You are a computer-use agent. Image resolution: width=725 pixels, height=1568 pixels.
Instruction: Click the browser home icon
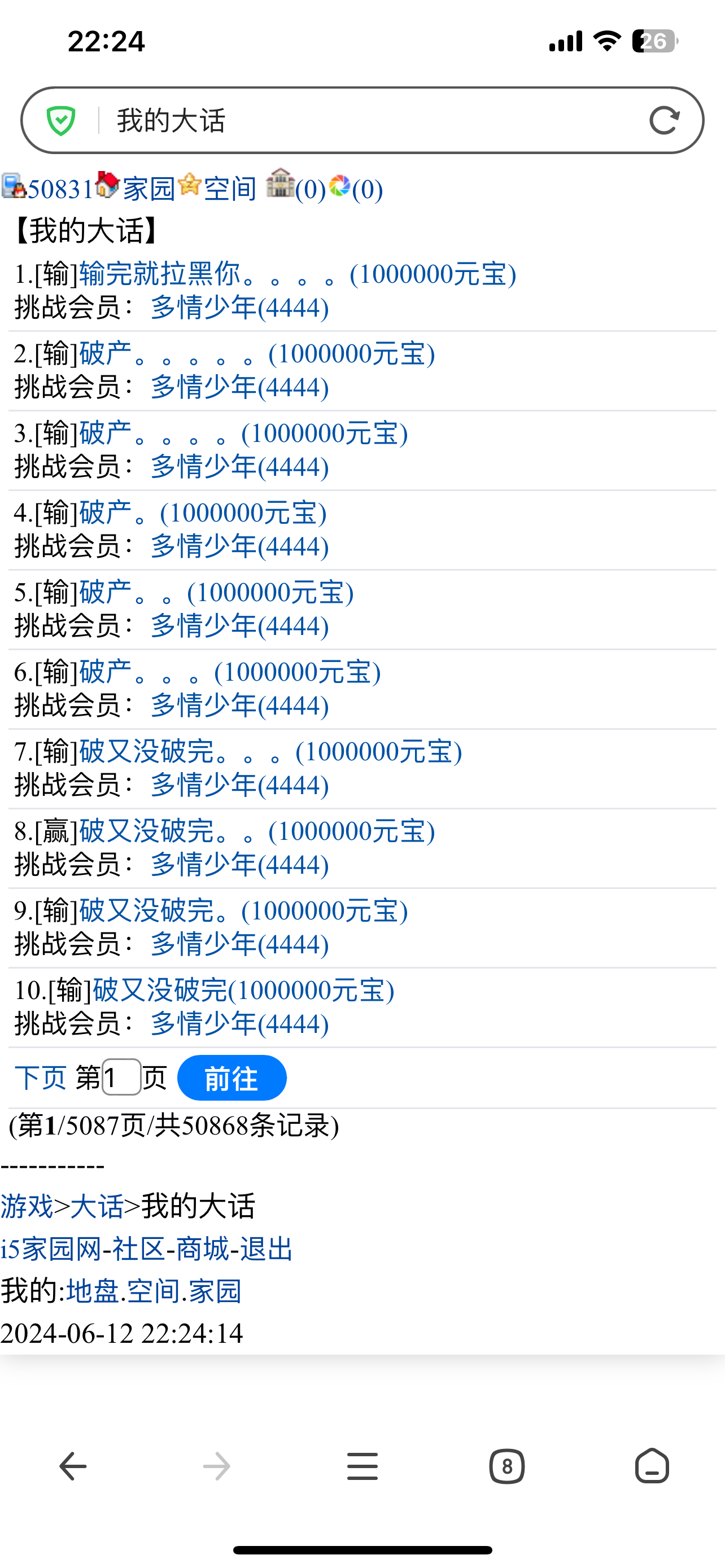pyautogui.click(x=653, y=1465)
